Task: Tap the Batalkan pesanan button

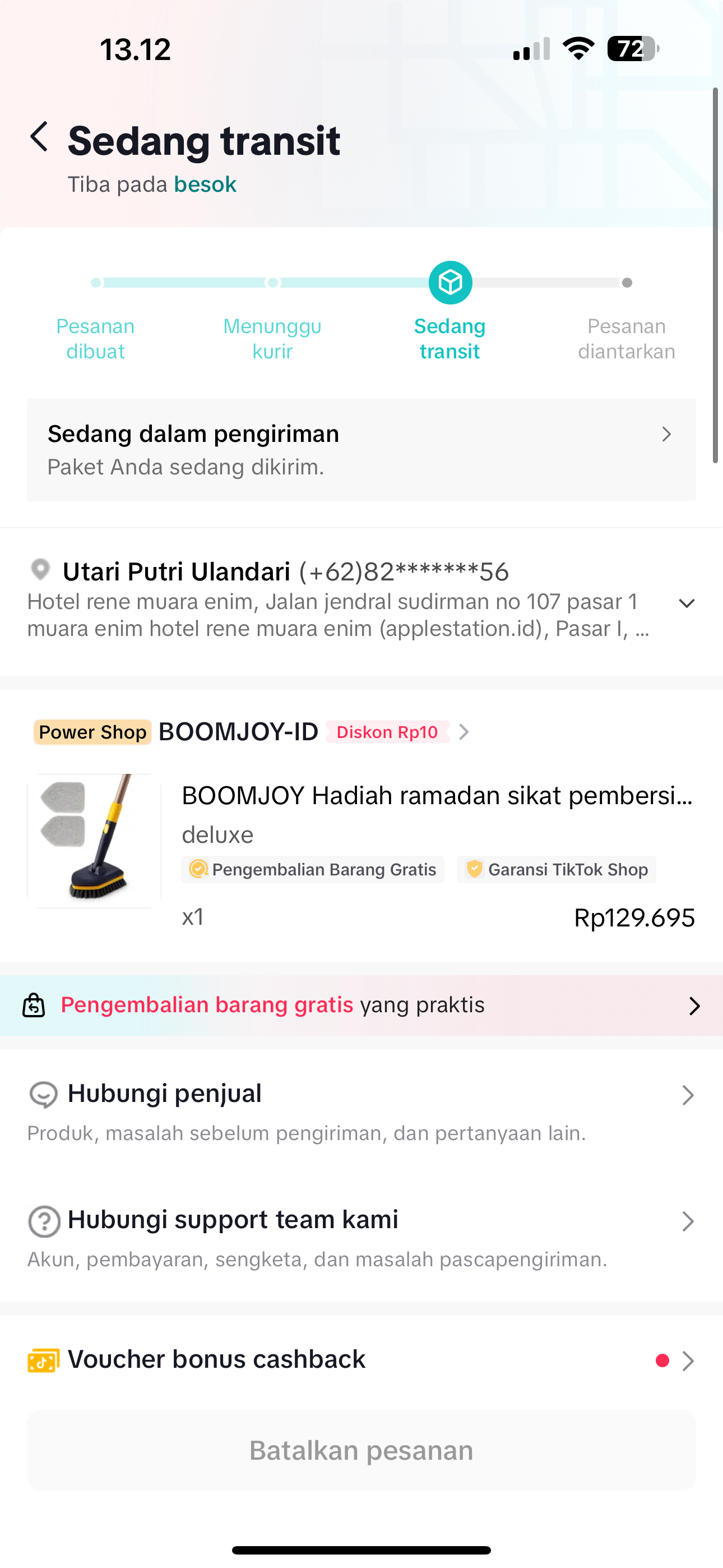Action: 361,1450
